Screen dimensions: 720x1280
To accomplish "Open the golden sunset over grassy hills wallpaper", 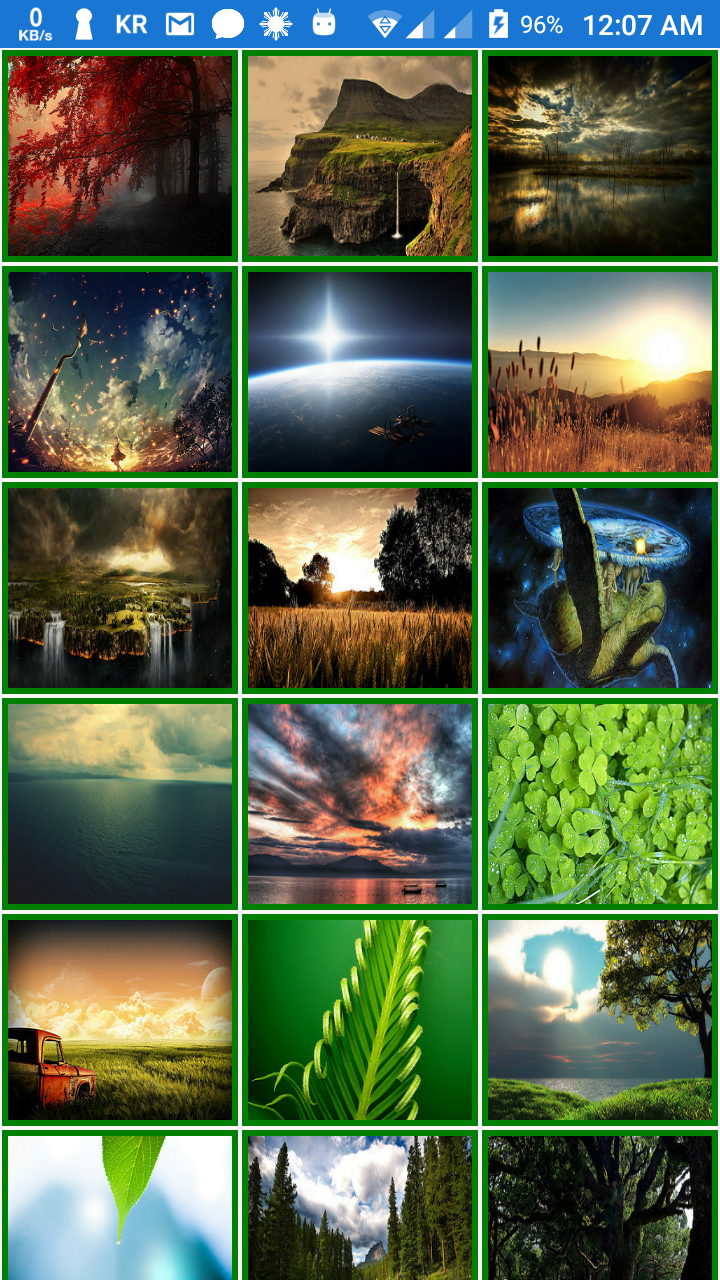I will 600,372.
